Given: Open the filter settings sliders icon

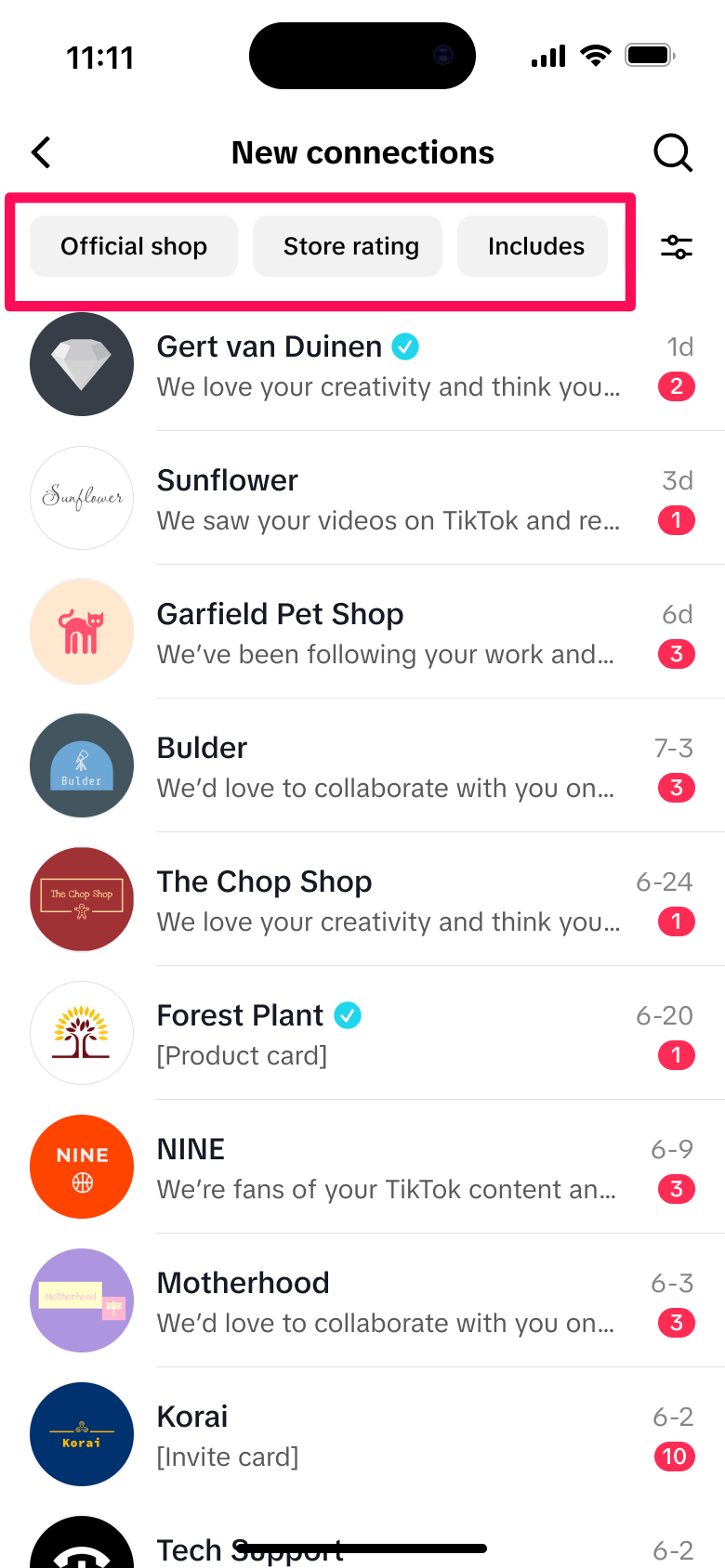Looking at the screenshot, I should click(676, 246).
